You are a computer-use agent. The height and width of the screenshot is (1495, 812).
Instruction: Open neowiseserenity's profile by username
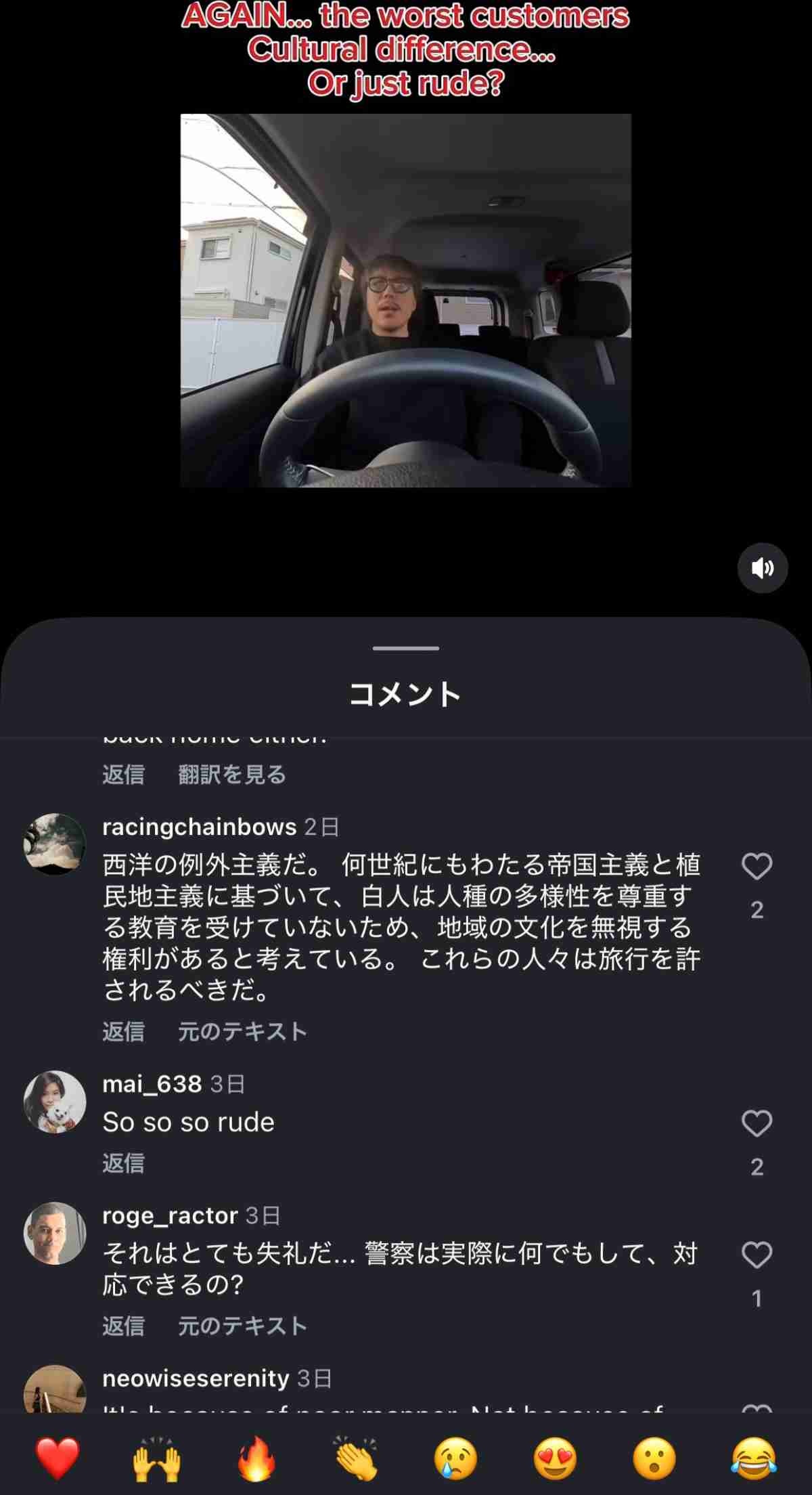[196, 1378]
